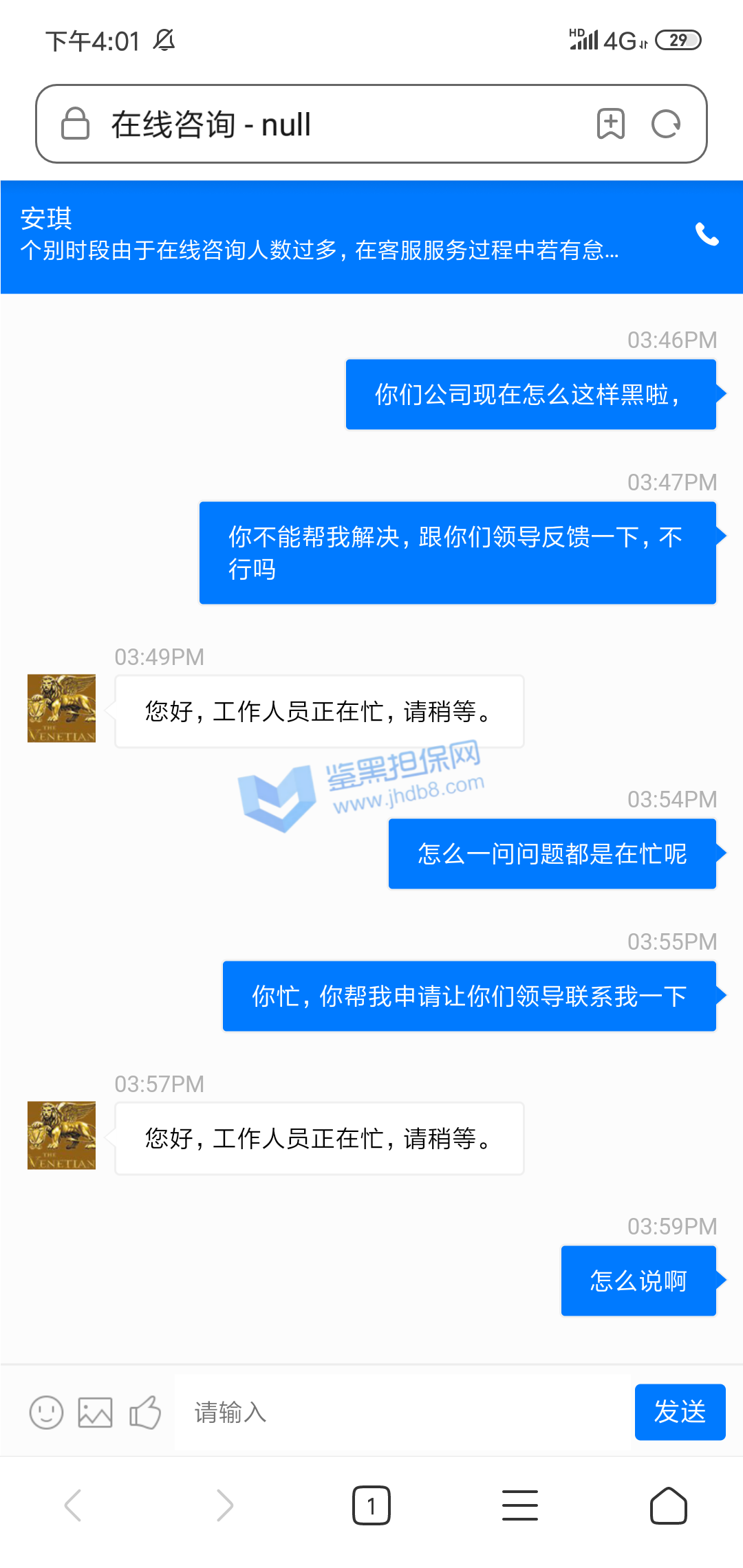
Task: Go to the browser home page
Action: click(668, 1505)
